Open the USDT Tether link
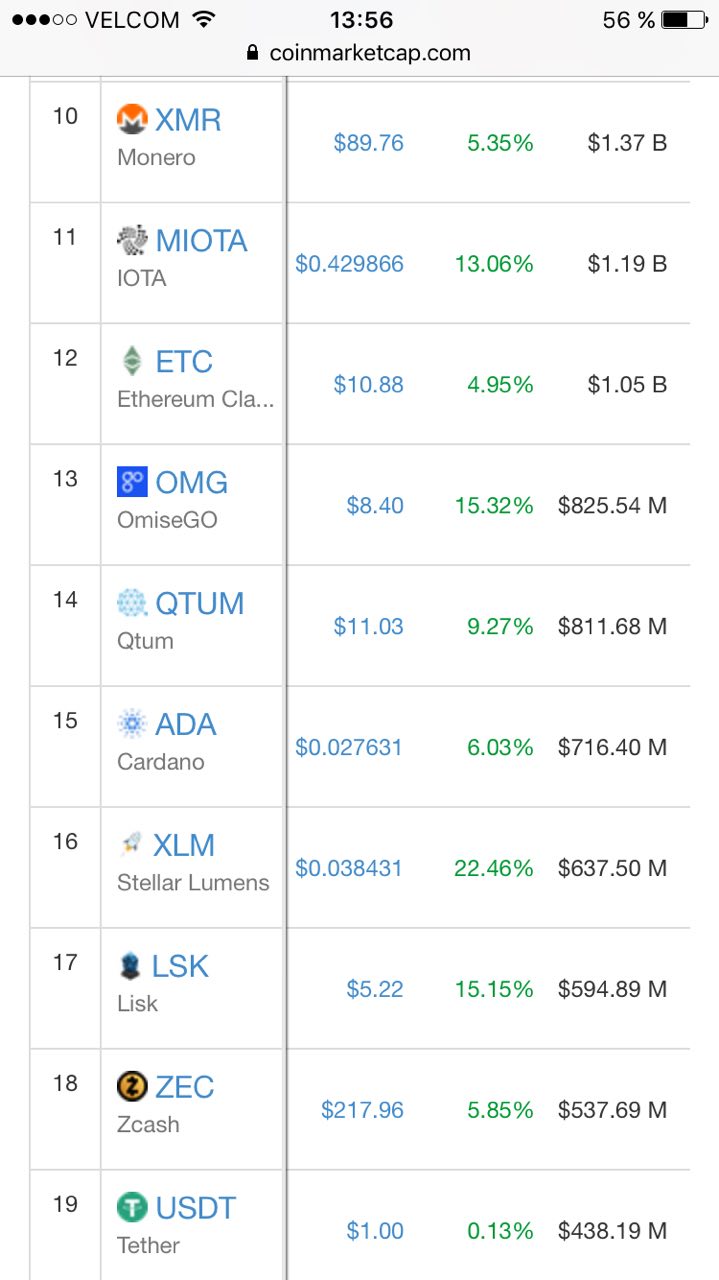This screenshot has width=719, height=1280. tap(195, 1209)
